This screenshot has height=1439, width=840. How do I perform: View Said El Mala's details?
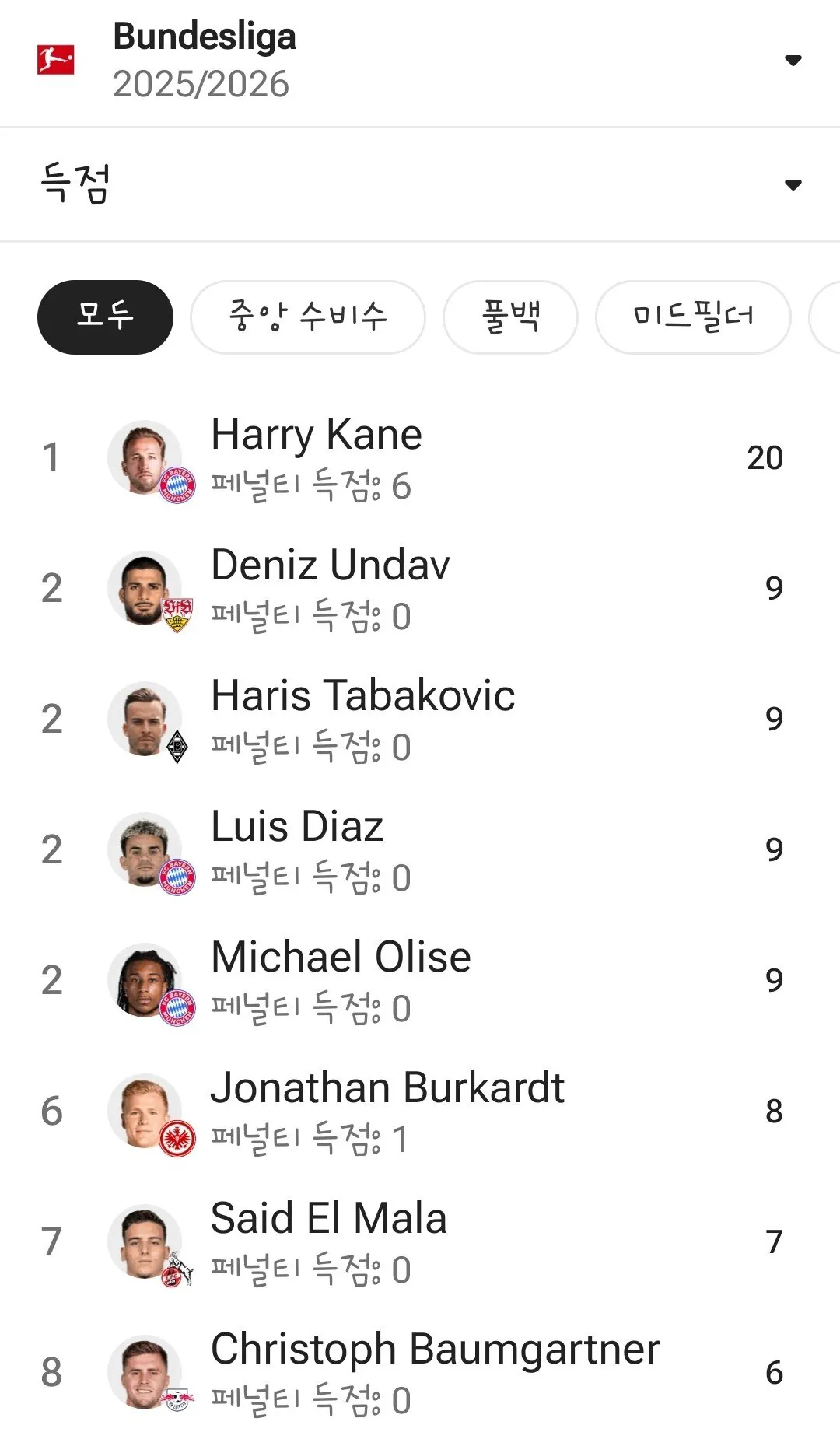pos(420,1241)
